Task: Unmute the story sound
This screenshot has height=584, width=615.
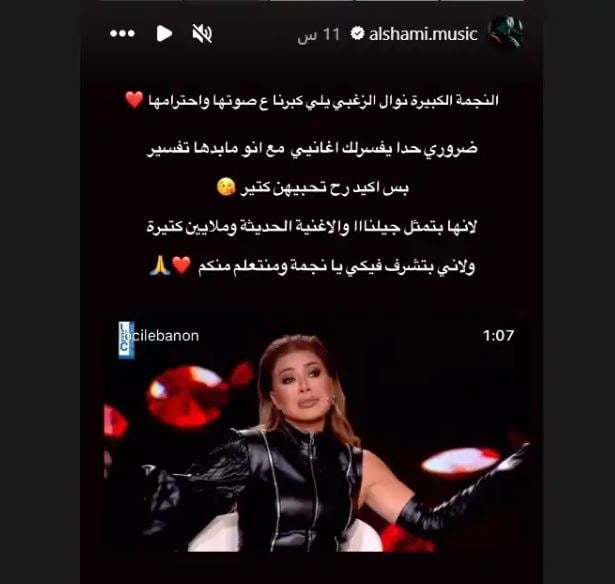Action: point(202,33)
